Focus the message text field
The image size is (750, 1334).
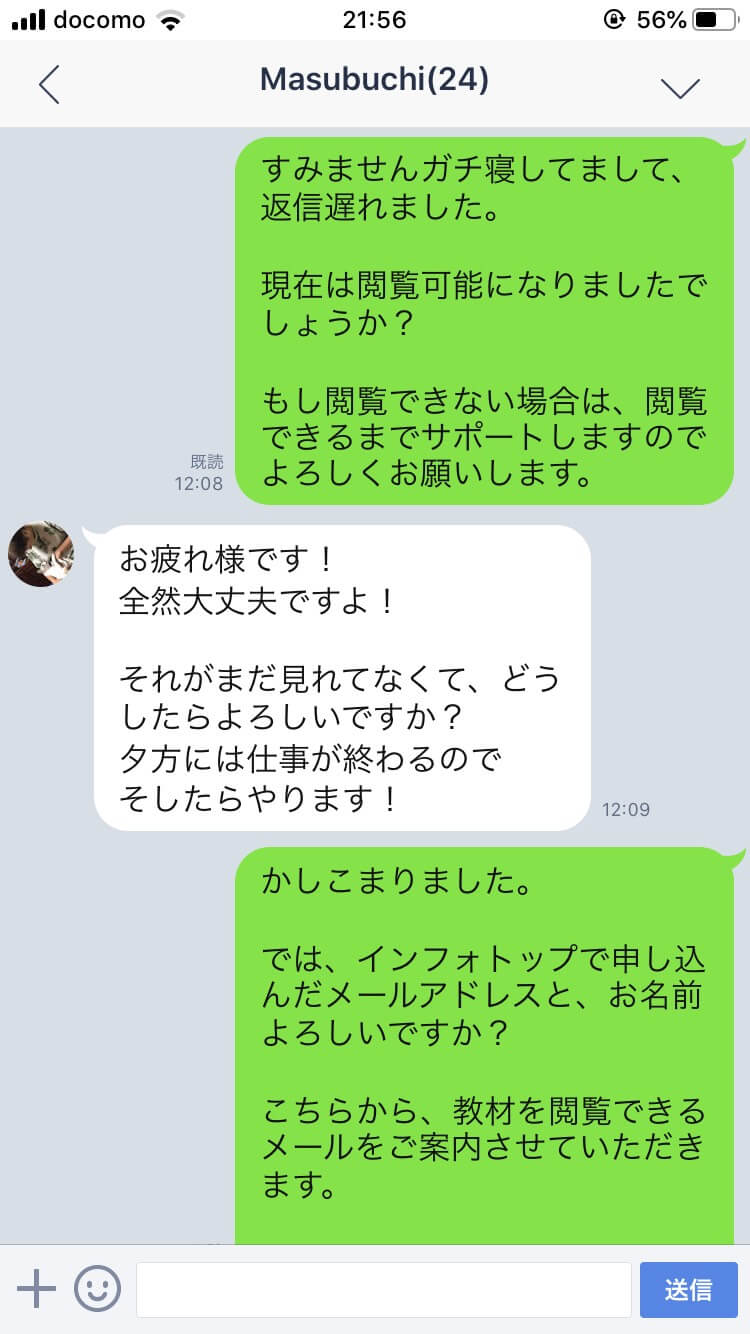pyautogui.click(x=383, y=1289)
